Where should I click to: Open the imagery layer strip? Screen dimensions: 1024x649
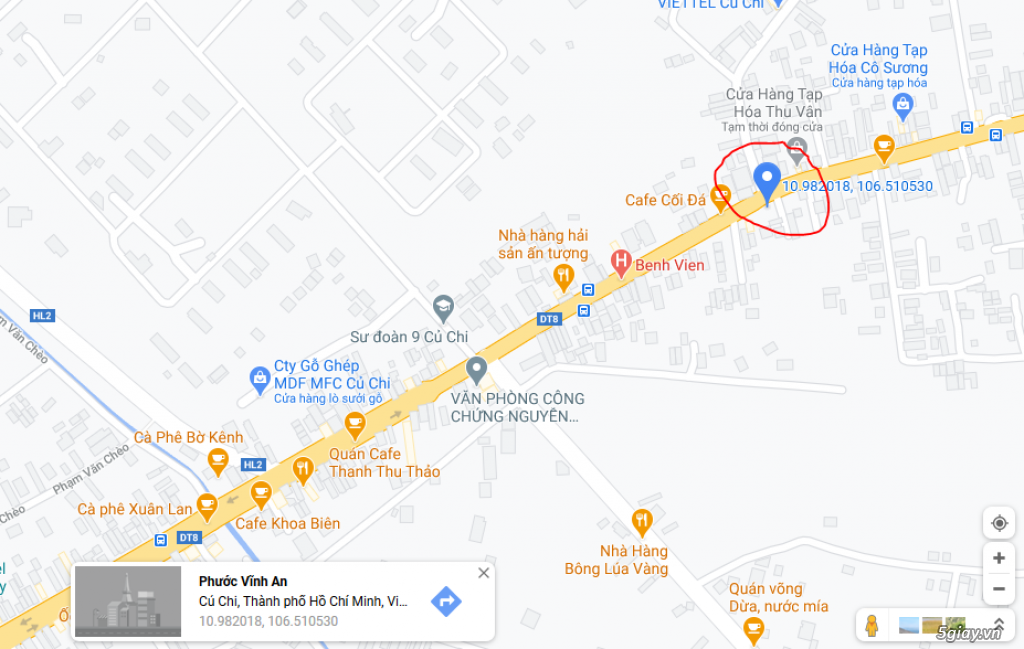pos(931,626)
